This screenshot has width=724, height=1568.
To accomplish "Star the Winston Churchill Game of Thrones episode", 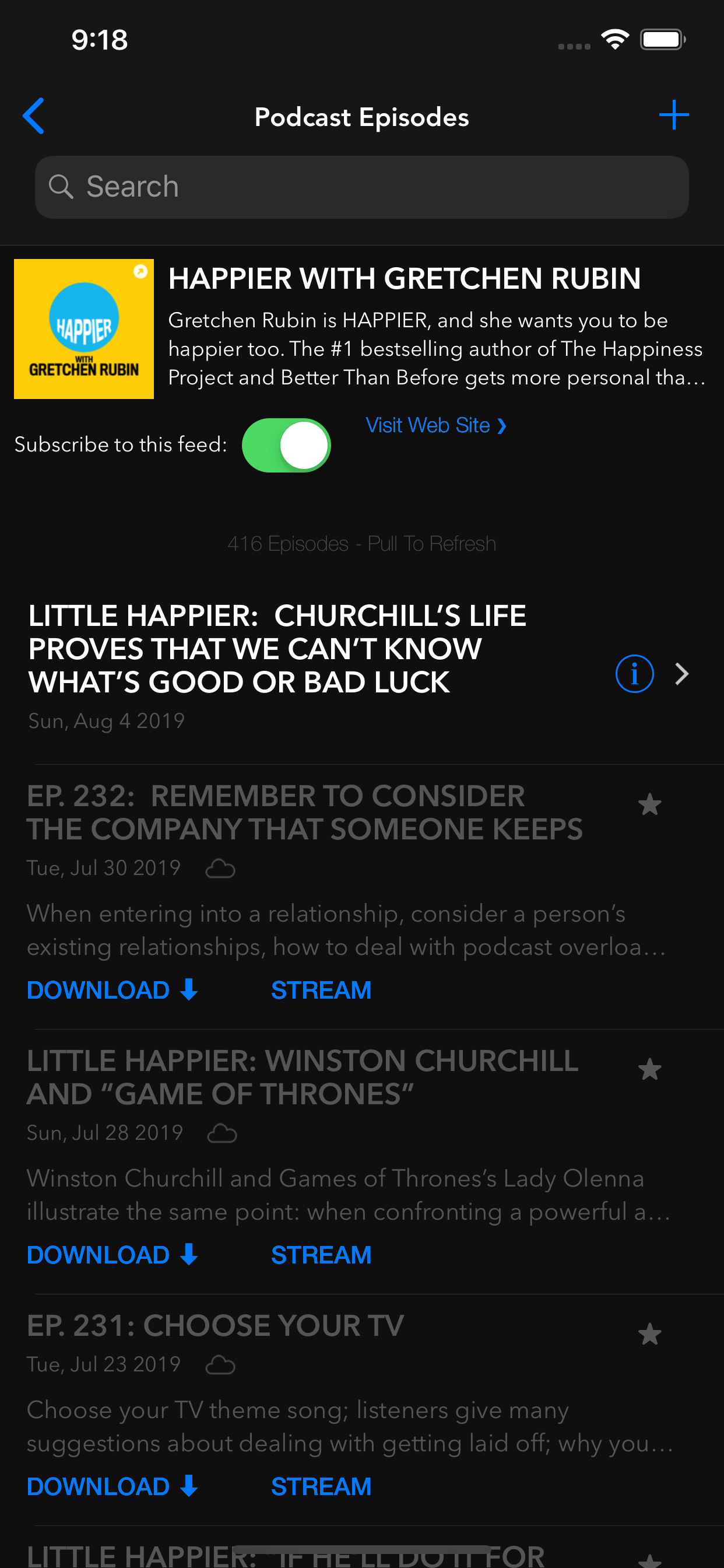I will pyautogui.click(x=649, y=1069).
